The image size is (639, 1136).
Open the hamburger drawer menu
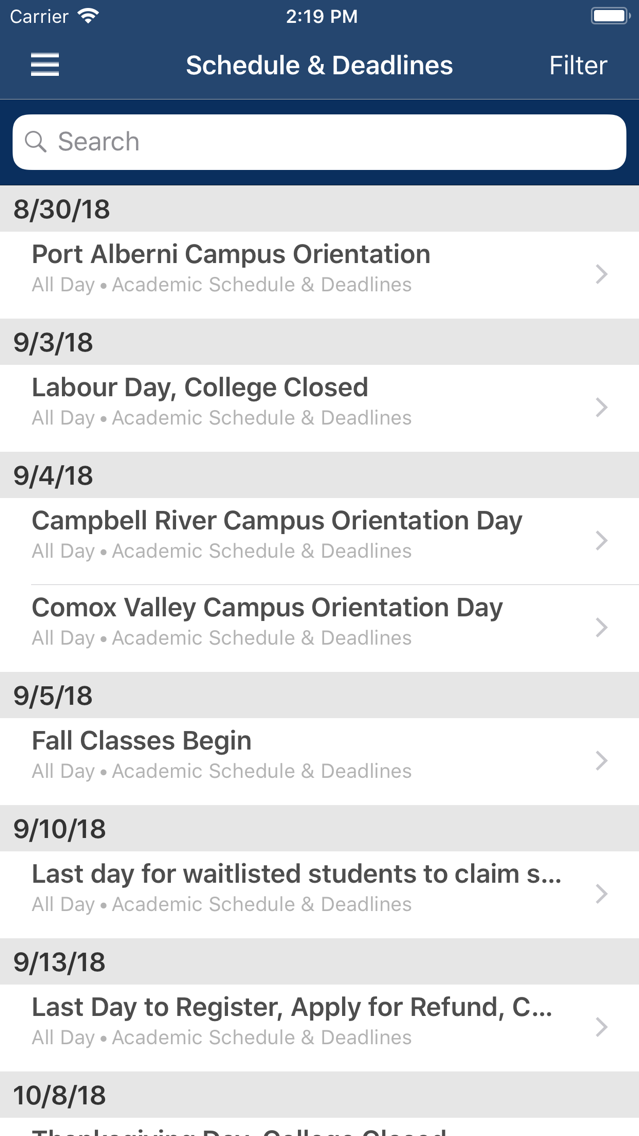(x=45, y=65)
